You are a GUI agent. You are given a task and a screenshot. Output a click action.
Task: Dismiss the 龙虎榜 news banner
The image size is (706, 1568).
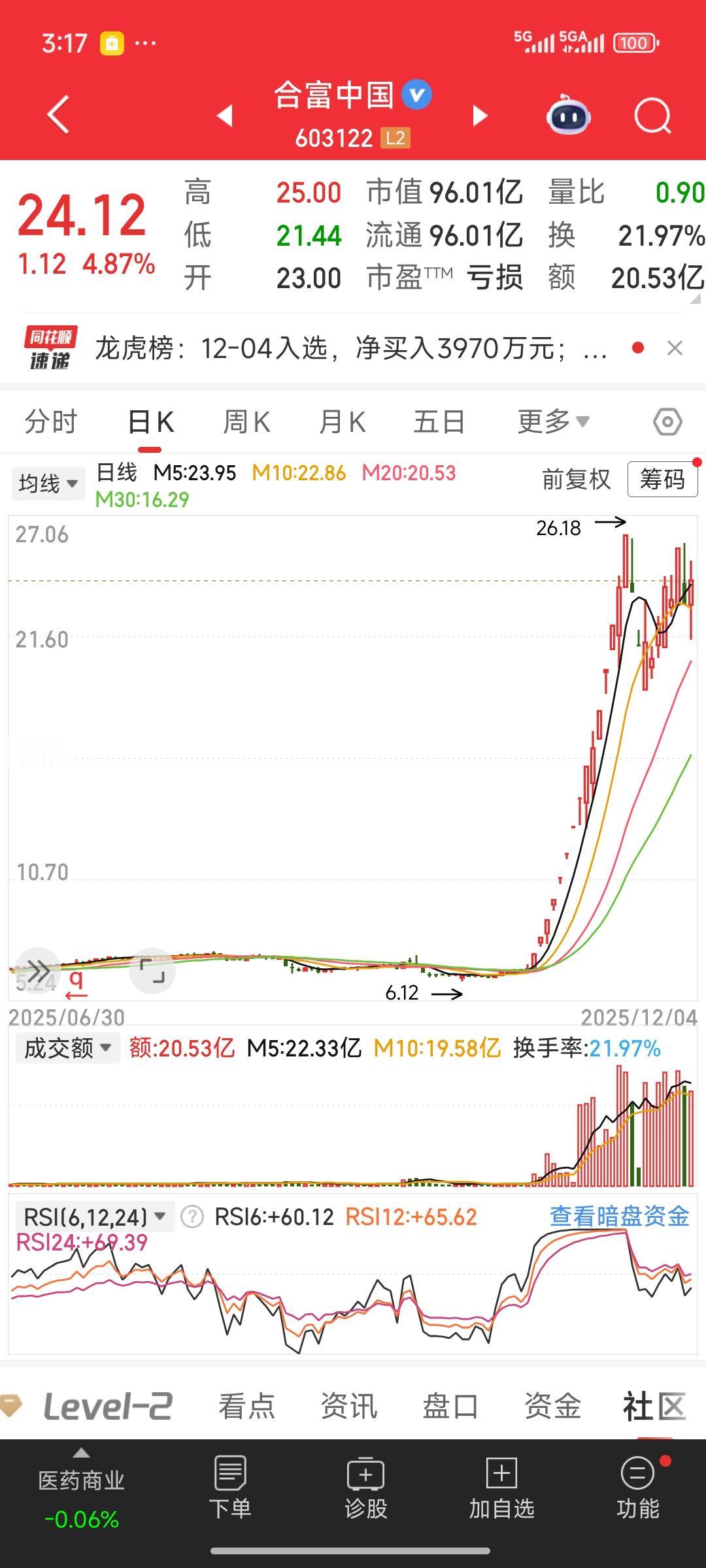click(x=675, y=346)
